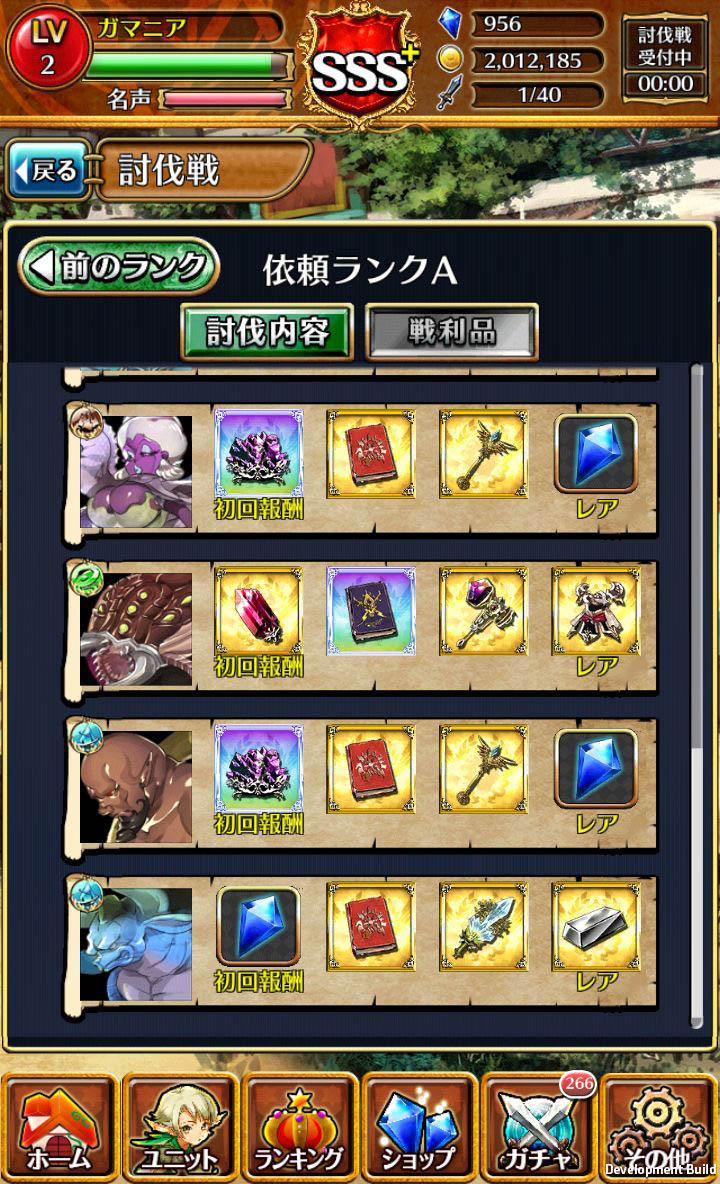This screenshot has height=1184, width=720.
Task: Tap the 討伐戦 受付中 status panel
Action: [x=665, y=58]
